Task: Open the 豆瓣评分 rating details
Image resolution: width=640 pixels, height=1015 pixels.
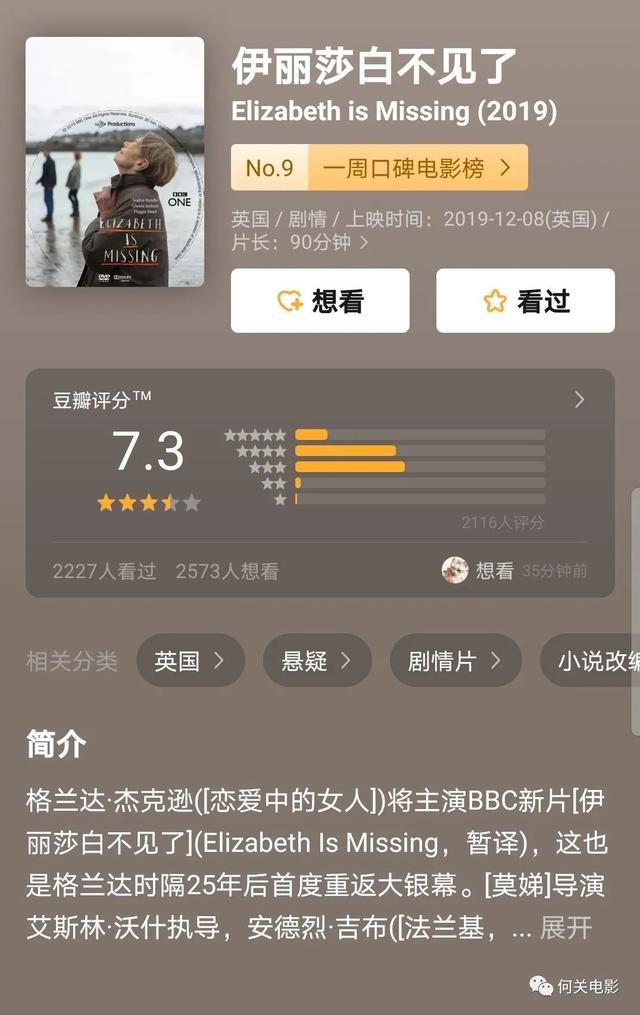Action: click(579, 400)
